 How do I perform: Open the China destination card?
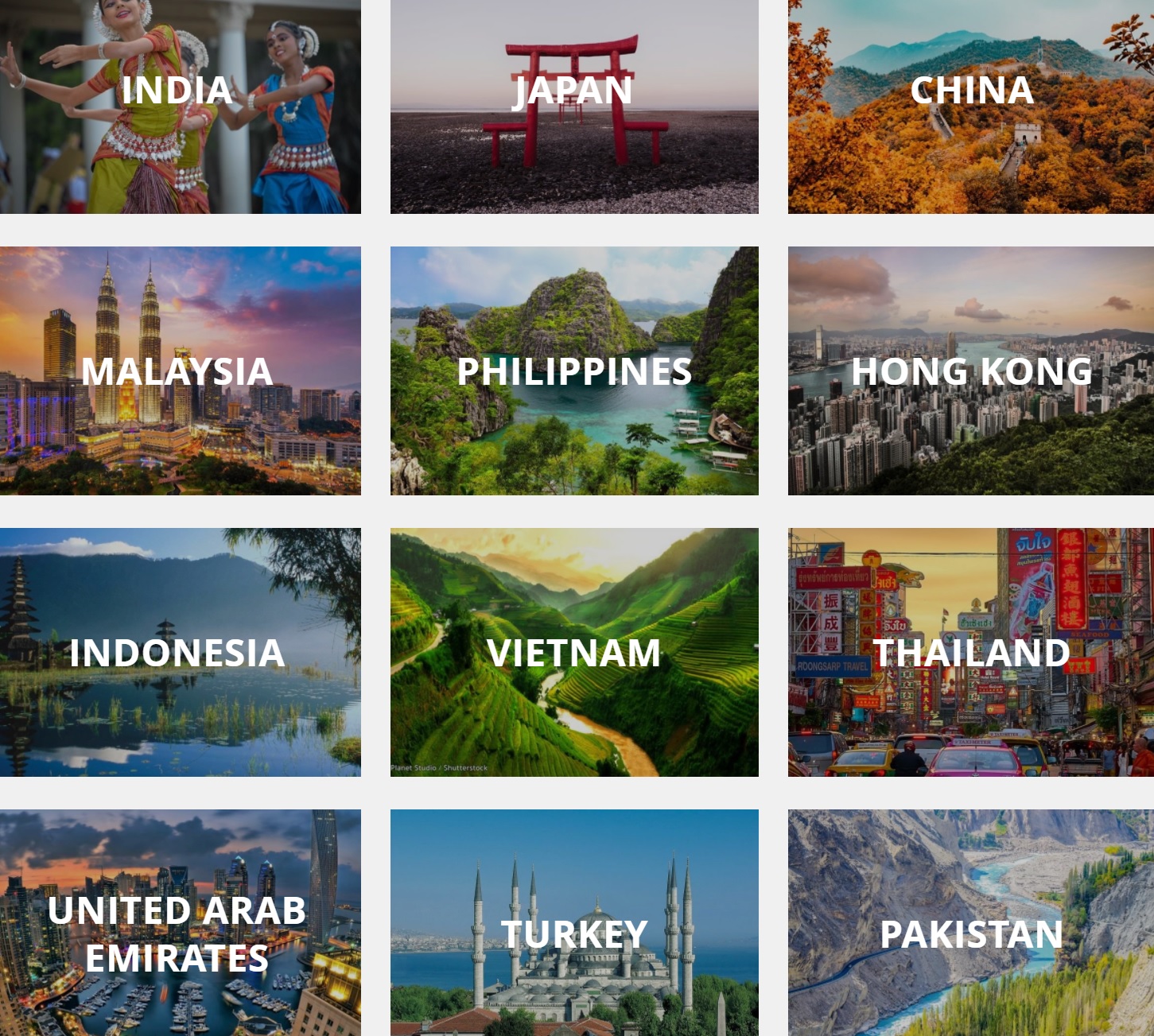(970, 106)
